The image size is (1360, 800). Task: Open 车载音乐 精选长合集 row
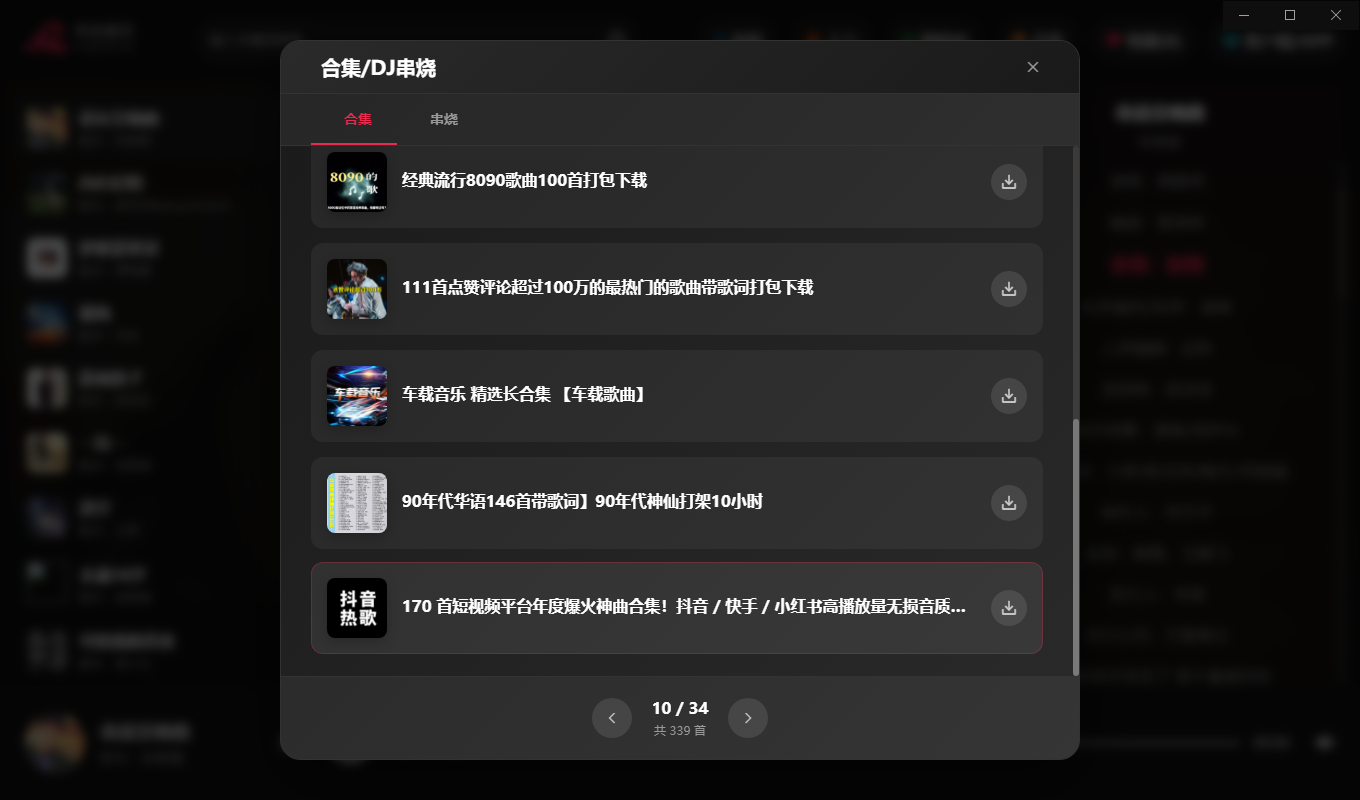coord(524,395)
